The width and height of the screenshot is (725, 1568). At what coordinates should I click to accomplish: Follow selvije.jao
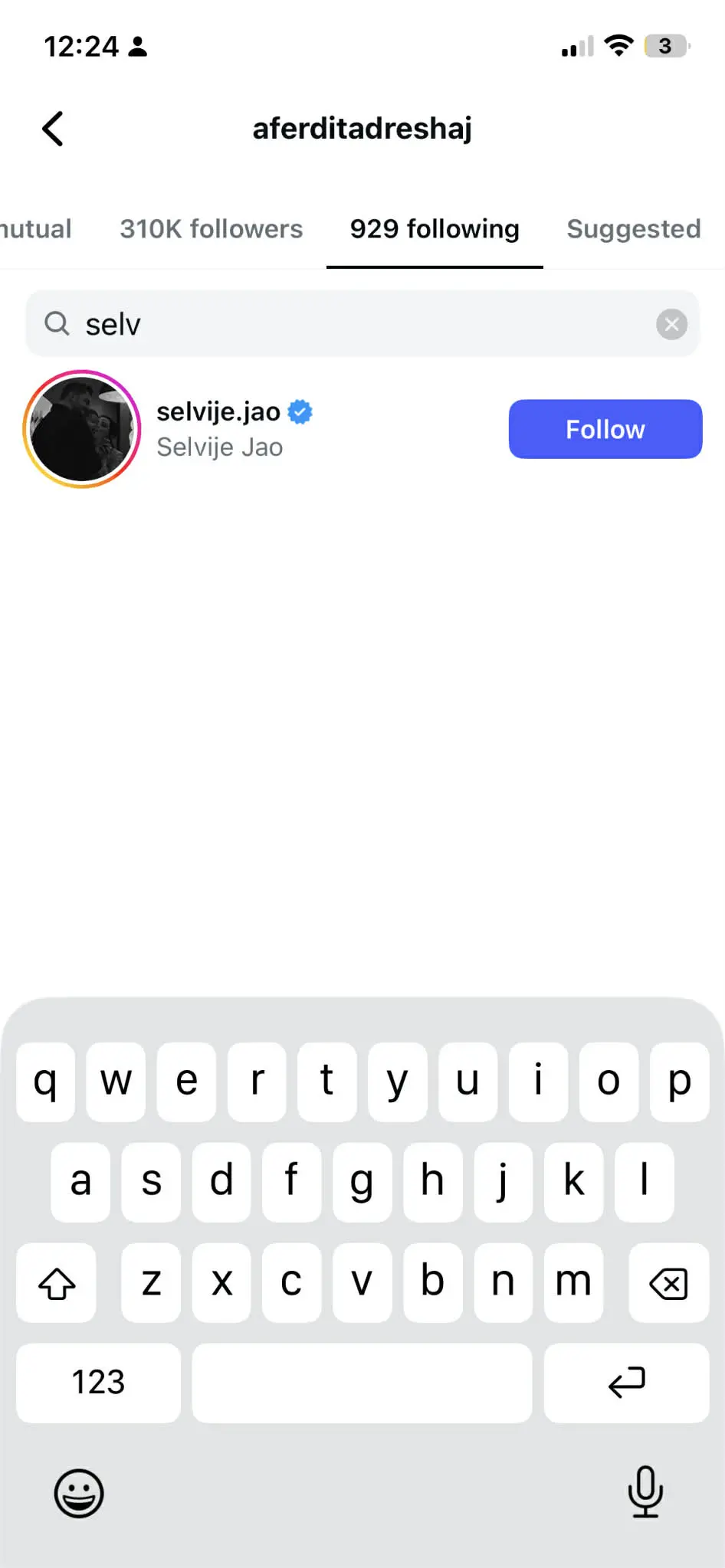pyautogui.click(x=605, y=429)
